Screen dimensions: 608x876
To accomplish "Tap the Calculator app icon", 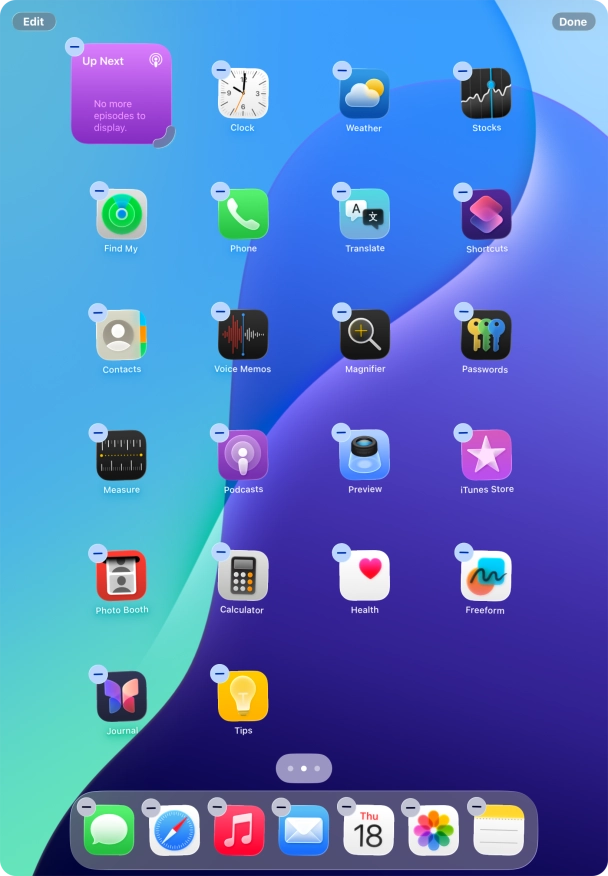I will tap(243, 576).
